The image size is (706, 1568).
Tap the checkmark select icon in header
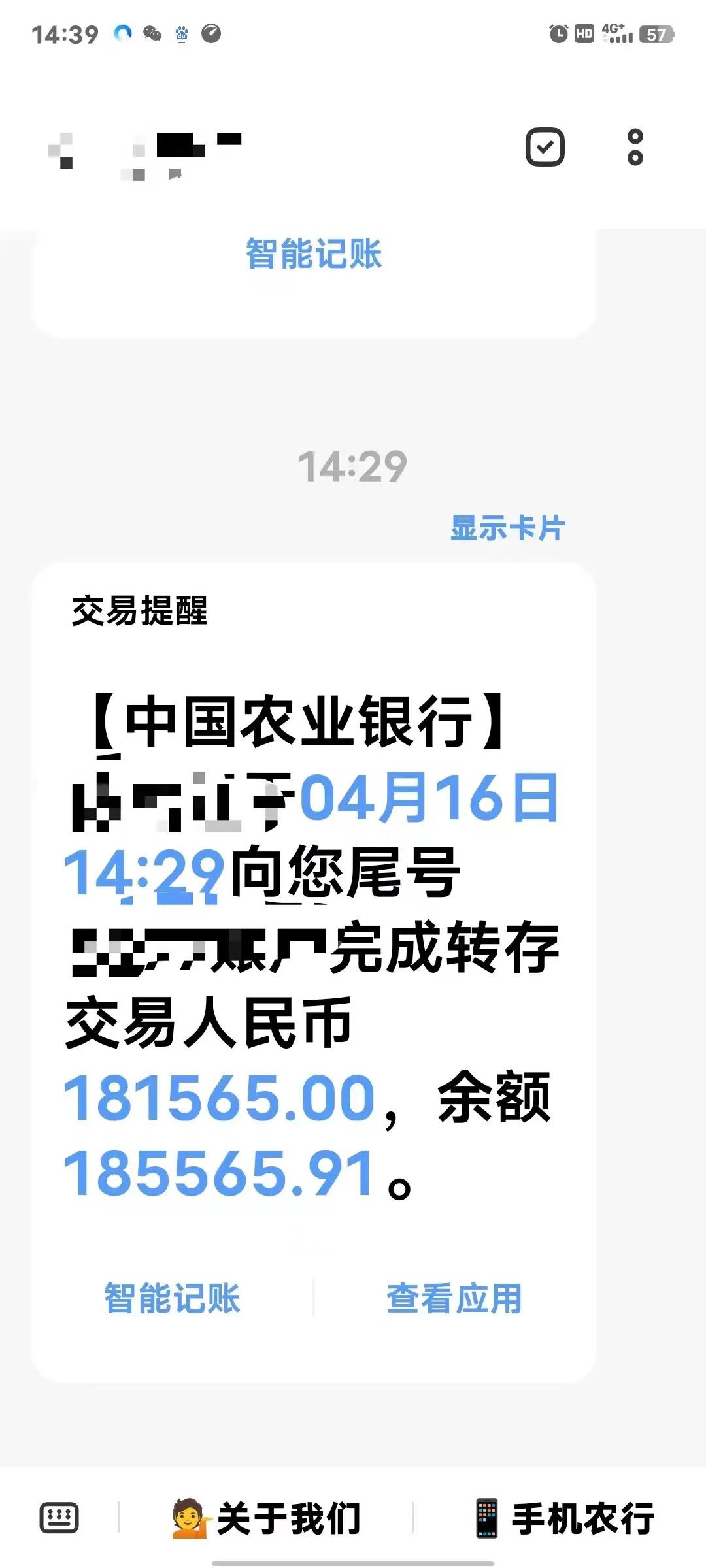[x=545, y=147]
